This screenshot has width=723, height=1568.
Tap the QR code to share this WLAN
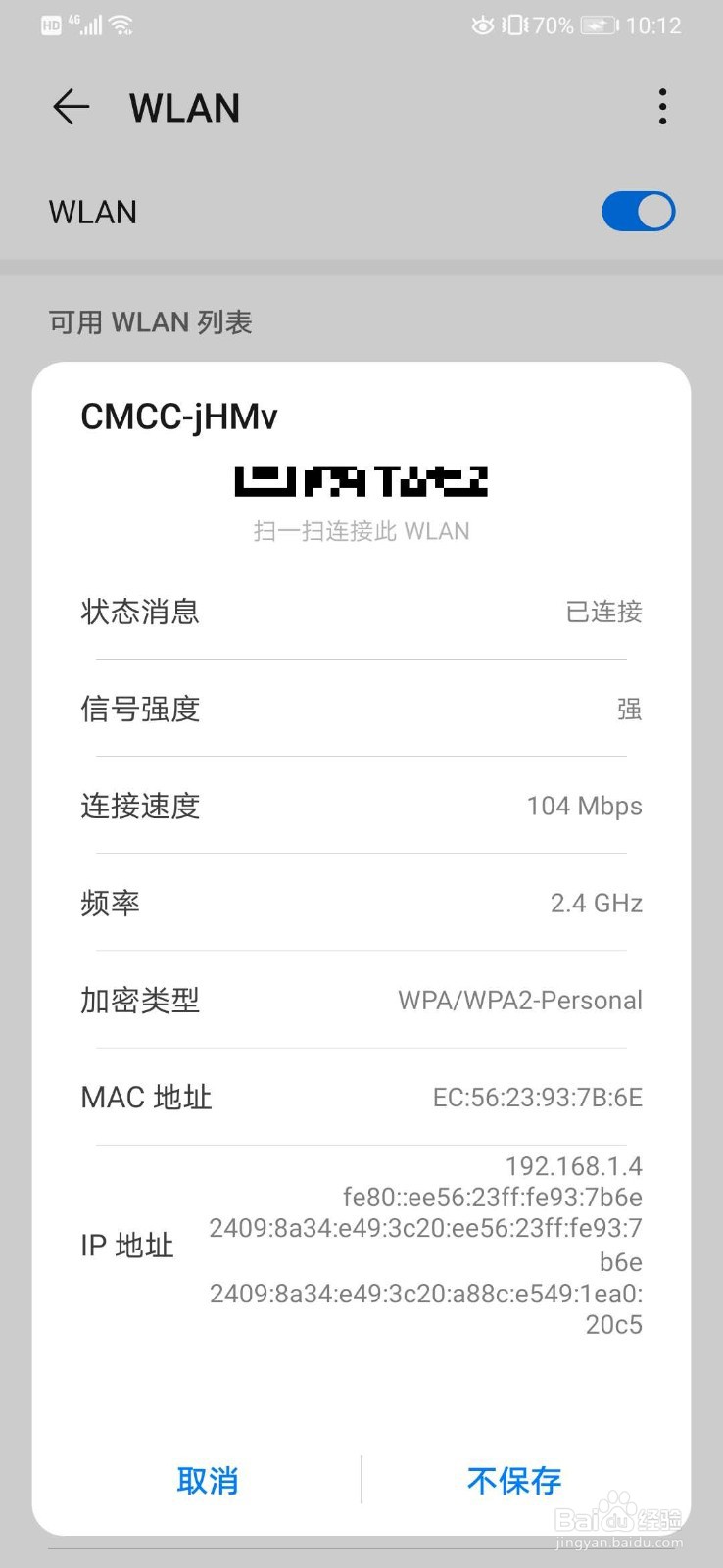coord(361,481)
